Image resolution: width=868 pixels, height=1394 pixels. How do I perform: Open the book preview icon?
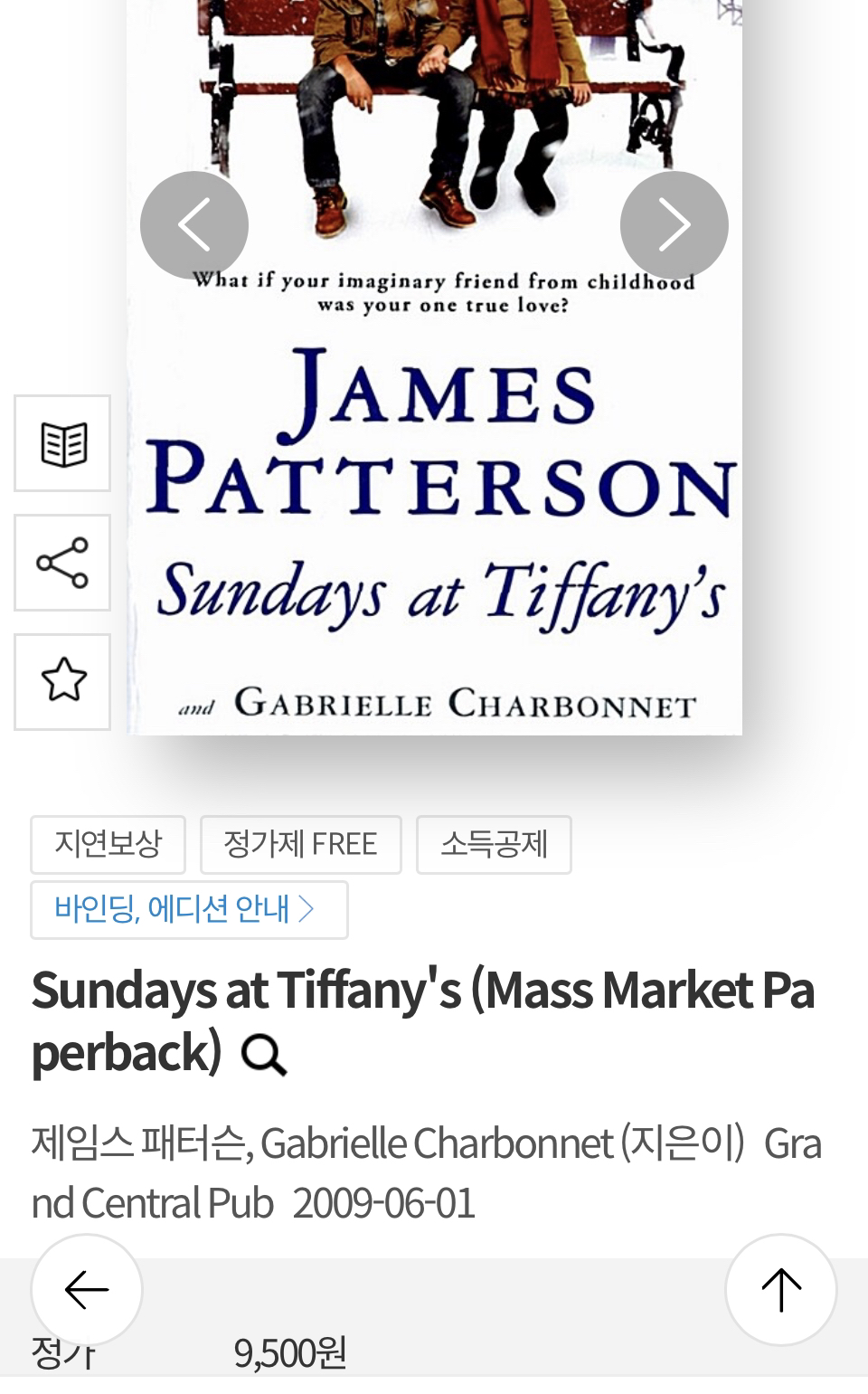[62, 443]
